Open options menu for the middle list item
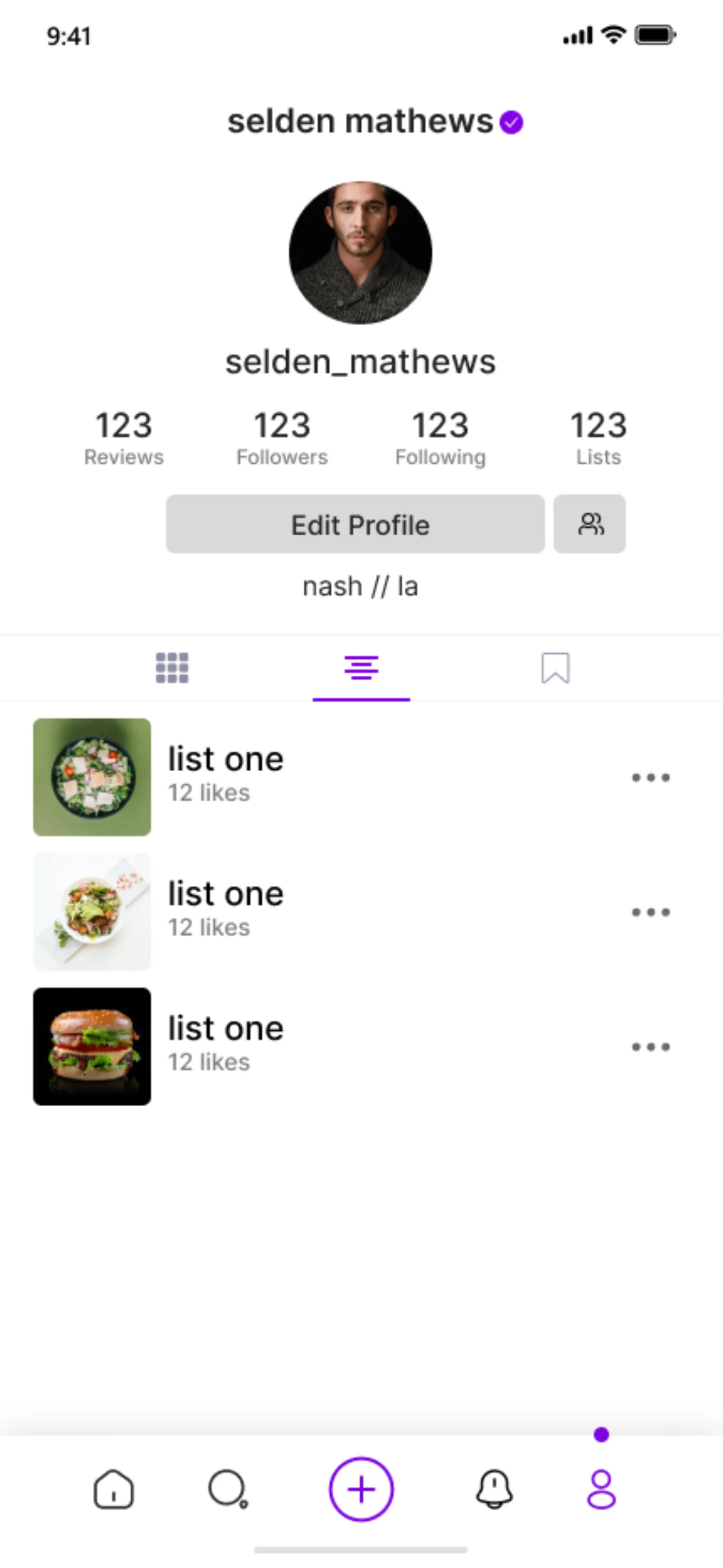Image resolution: width=723 pixels, height=1568 pixels. (650, 912)
